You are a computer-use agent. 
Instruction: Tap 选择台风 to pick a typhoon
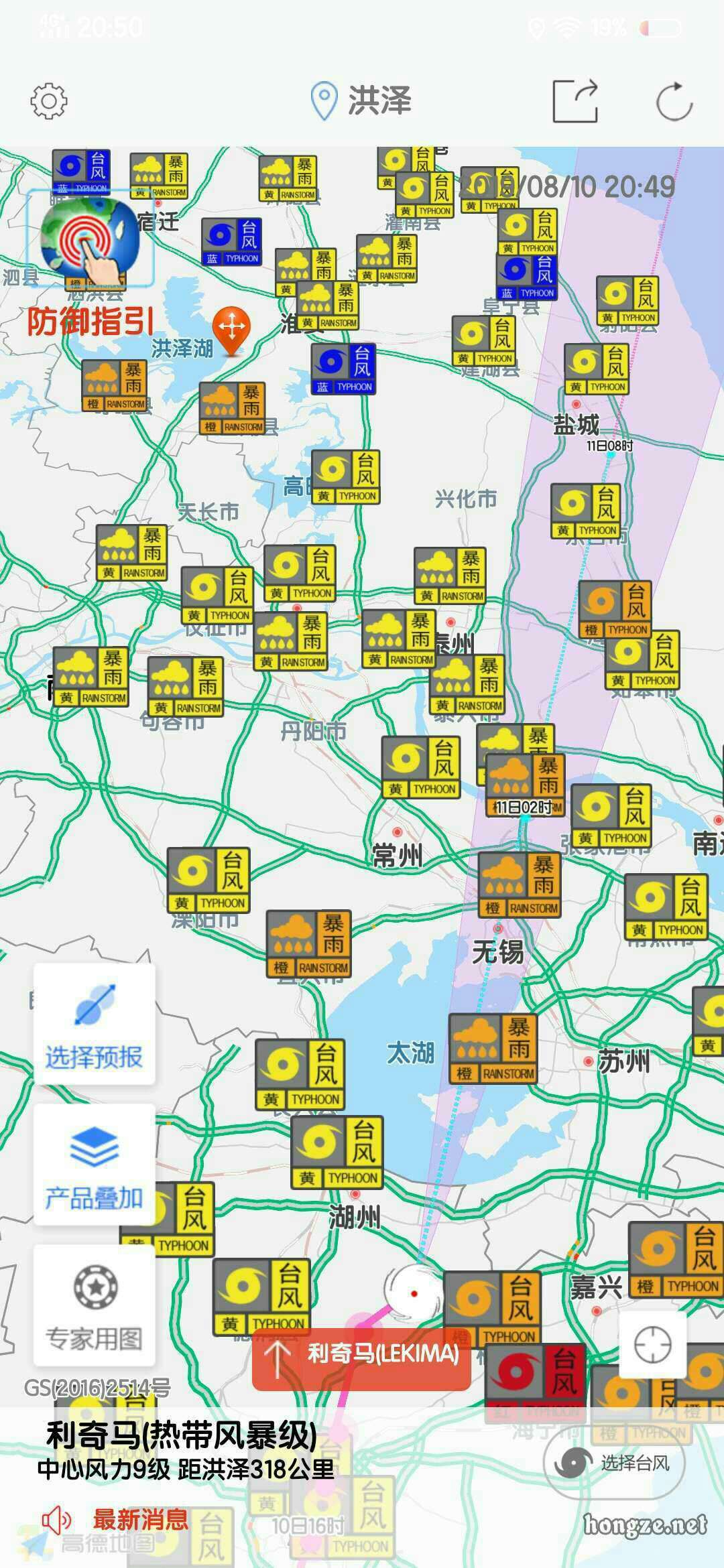click(614, 1463)
